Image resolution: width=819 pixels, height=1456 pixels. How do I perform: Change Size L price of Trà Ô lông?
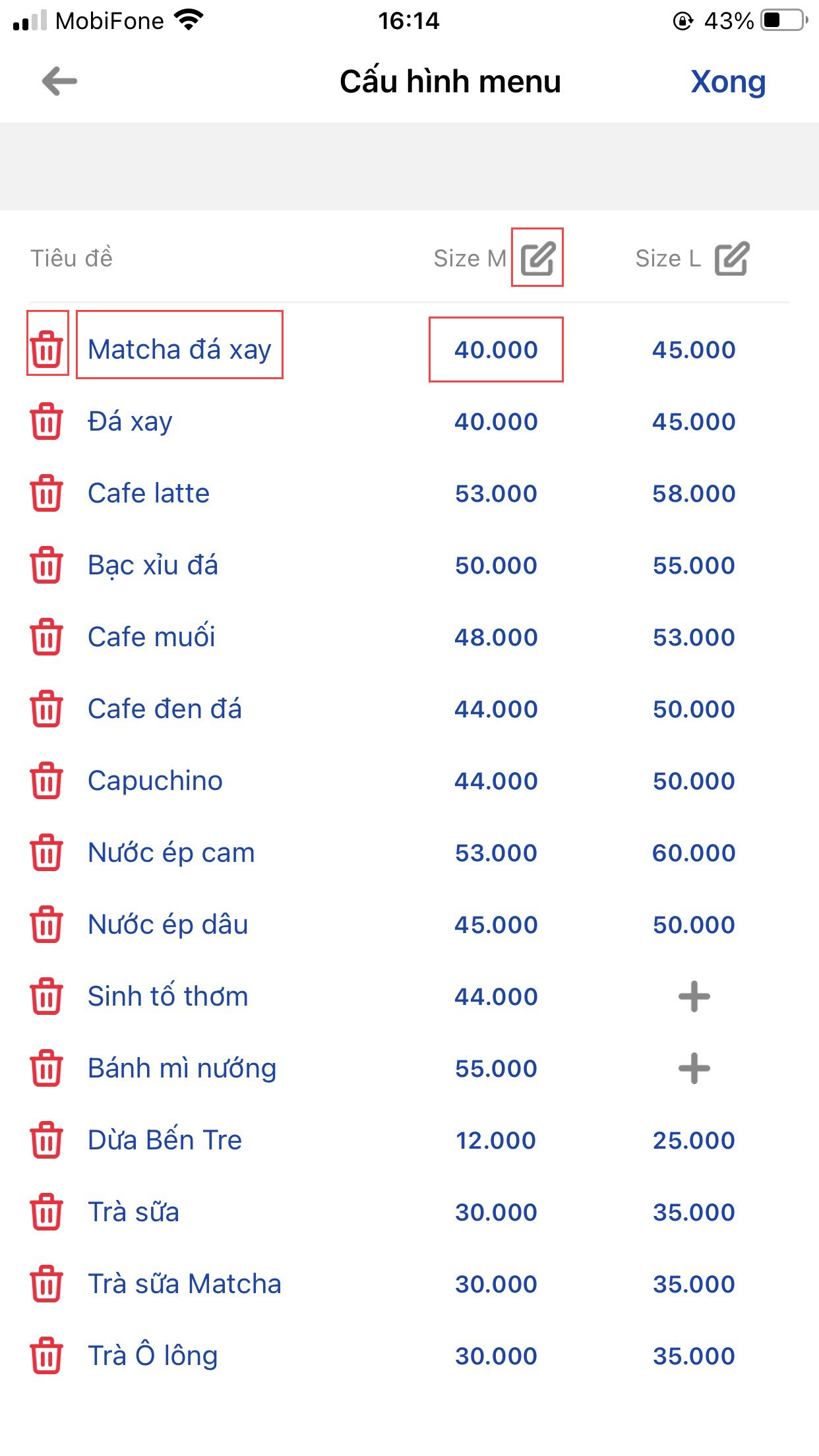pyautogui.click(x=694, y=1356)
